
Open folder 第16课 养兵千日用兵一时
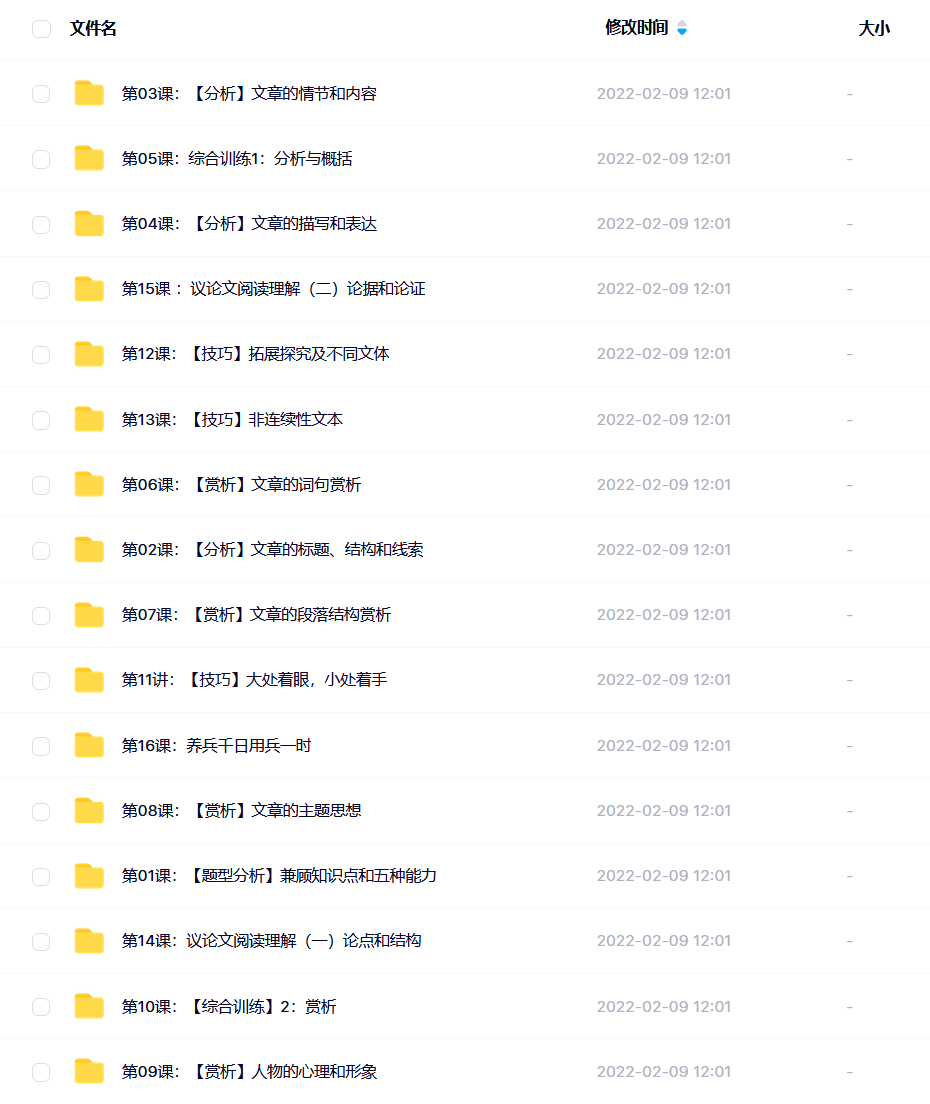tap(216, 746)
